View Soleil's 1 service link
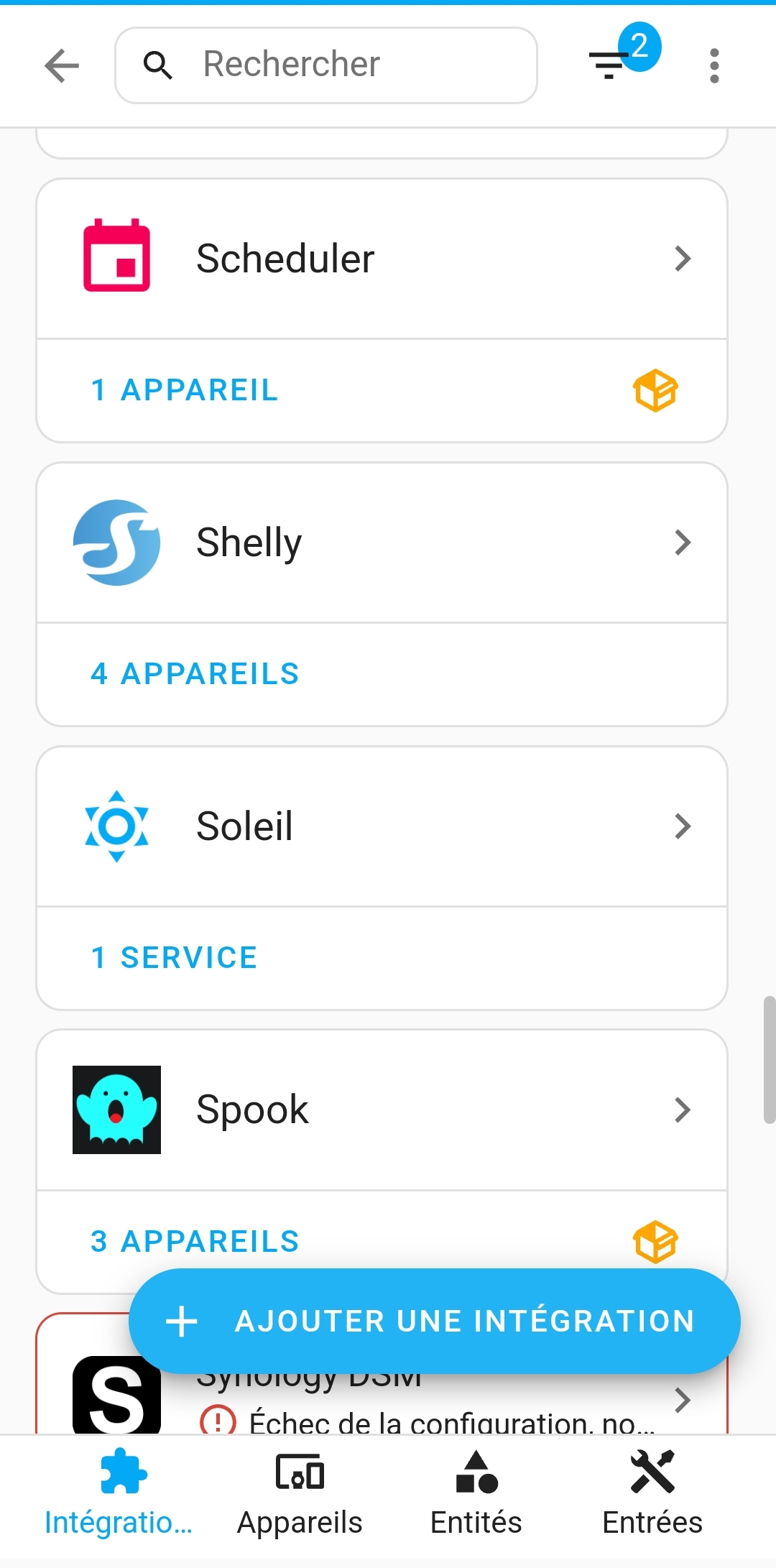Image resolution: width=776 pixels, height=1568 pixels. 174,958
